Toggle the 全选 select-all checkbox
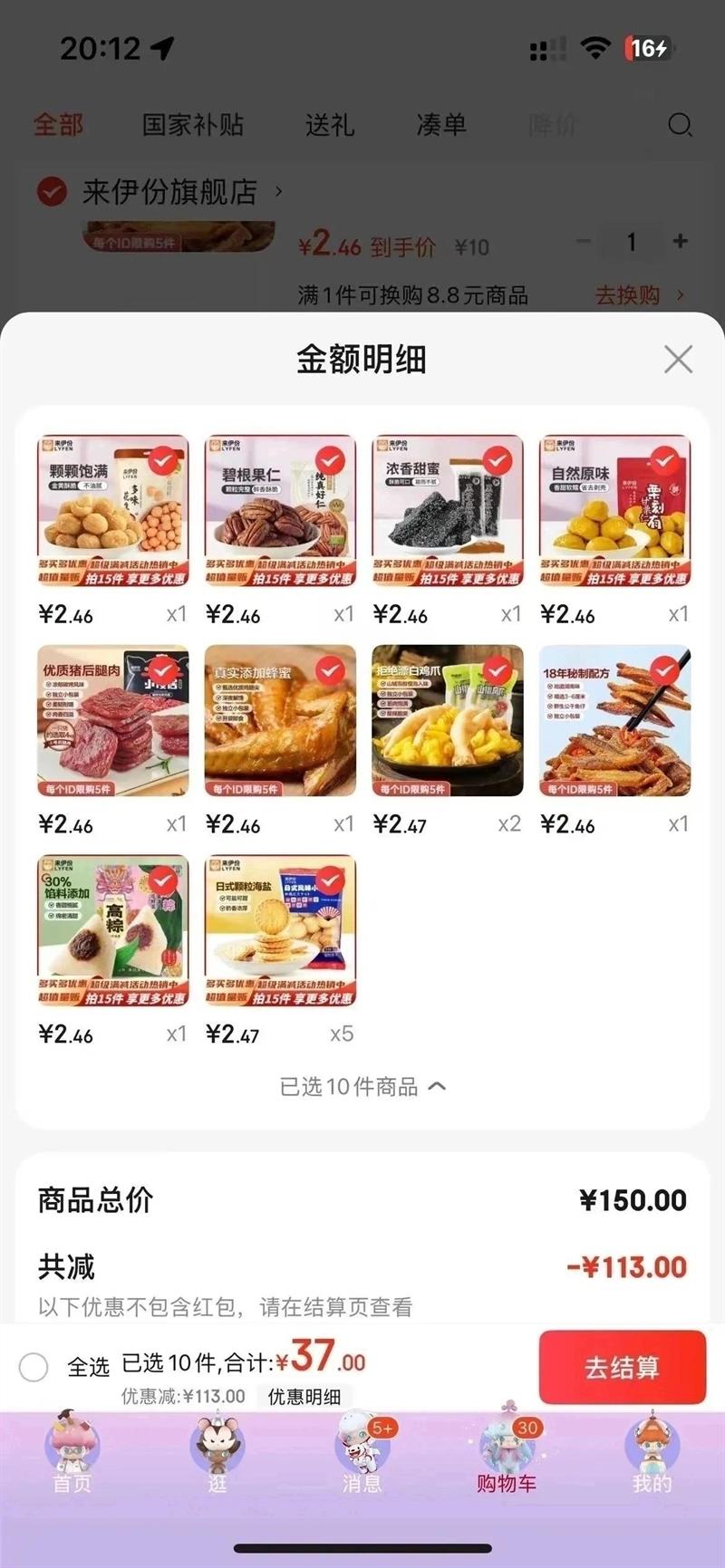This screenshot has height=1568, width=725. pyautogui.click(x=34, y=1367)
